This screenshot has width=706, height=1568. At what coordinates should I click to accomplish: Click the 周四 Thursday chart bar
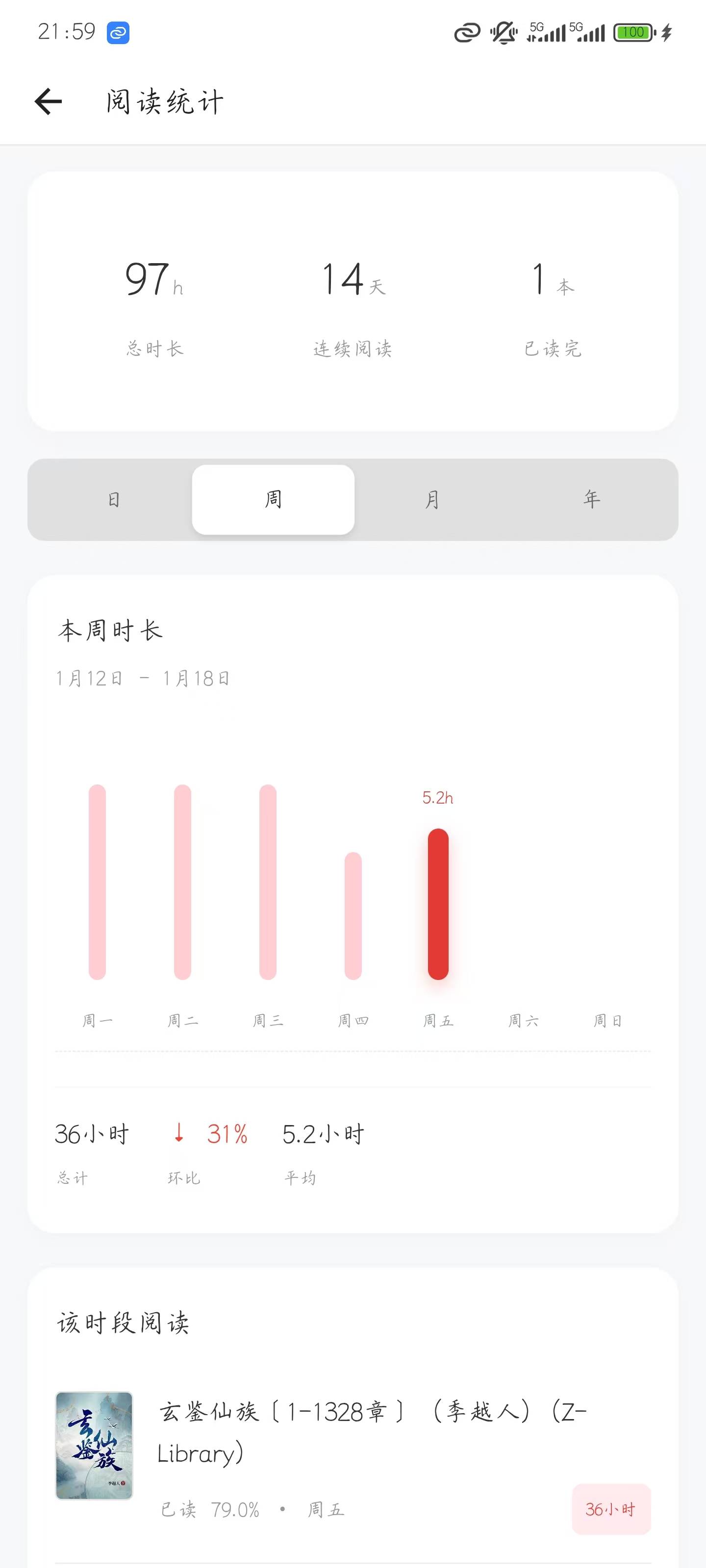[353, 913]
